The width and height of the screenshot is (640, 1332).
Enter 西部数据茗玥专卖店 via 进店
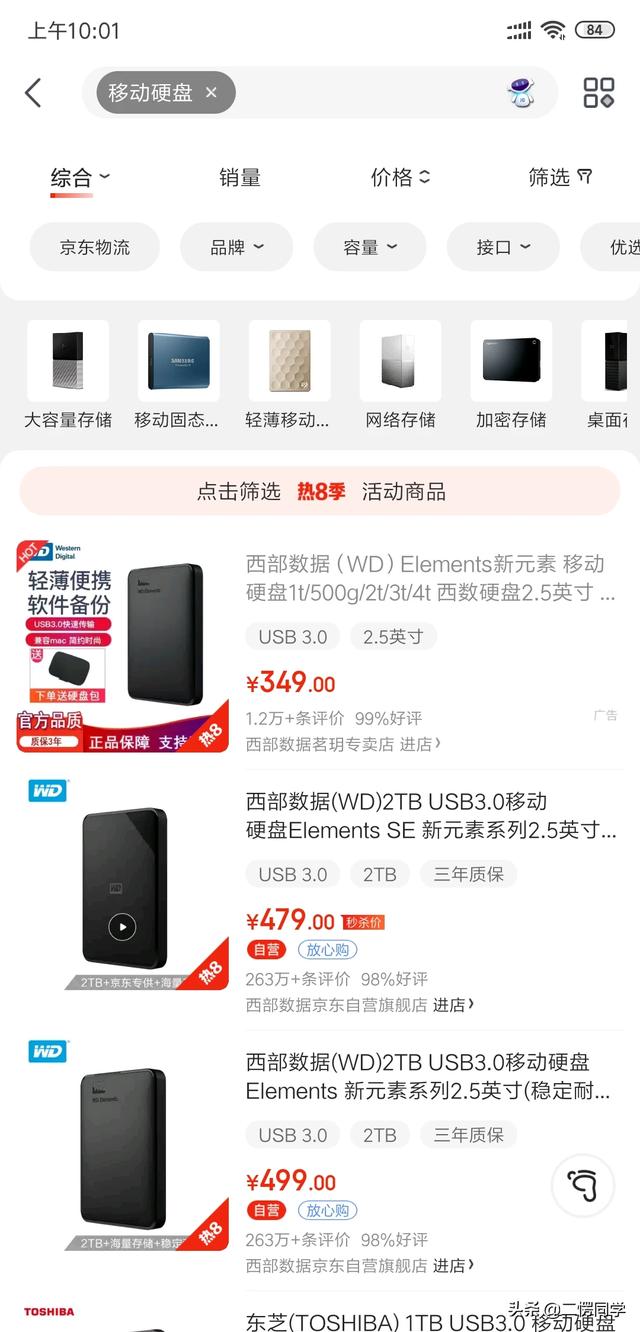pos(421,744)
